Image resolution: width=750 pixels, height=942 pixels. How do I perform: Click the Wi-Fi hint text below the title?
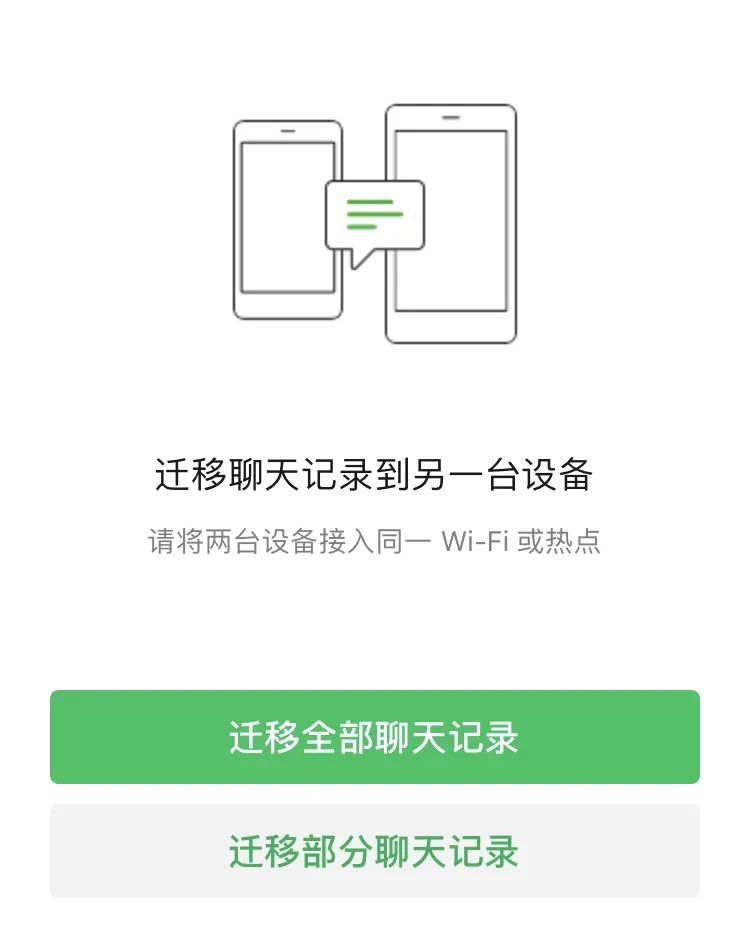tap(375, 535)
